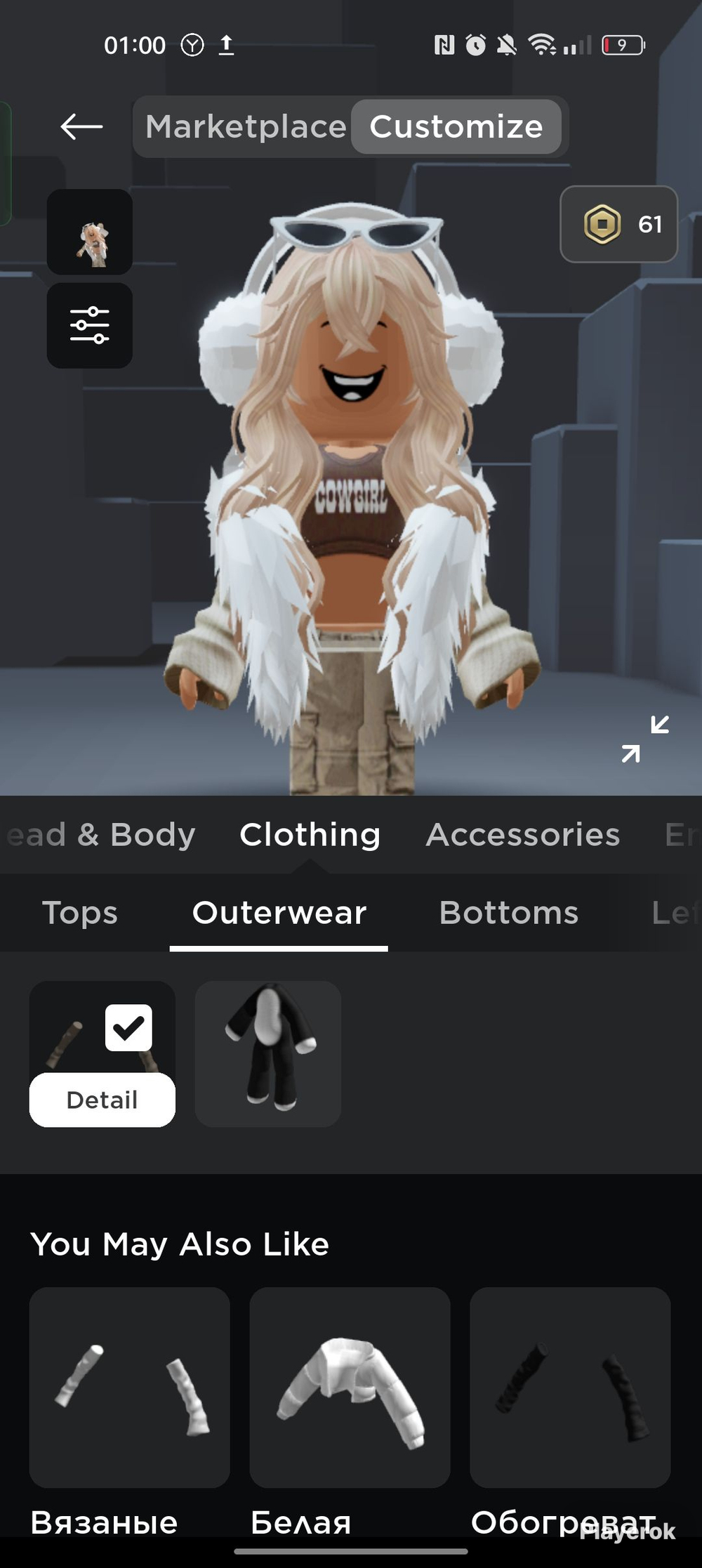Go back using the arrow icon
The width and height of the screenshot is (702, 1568).
[x=81, y=127]
